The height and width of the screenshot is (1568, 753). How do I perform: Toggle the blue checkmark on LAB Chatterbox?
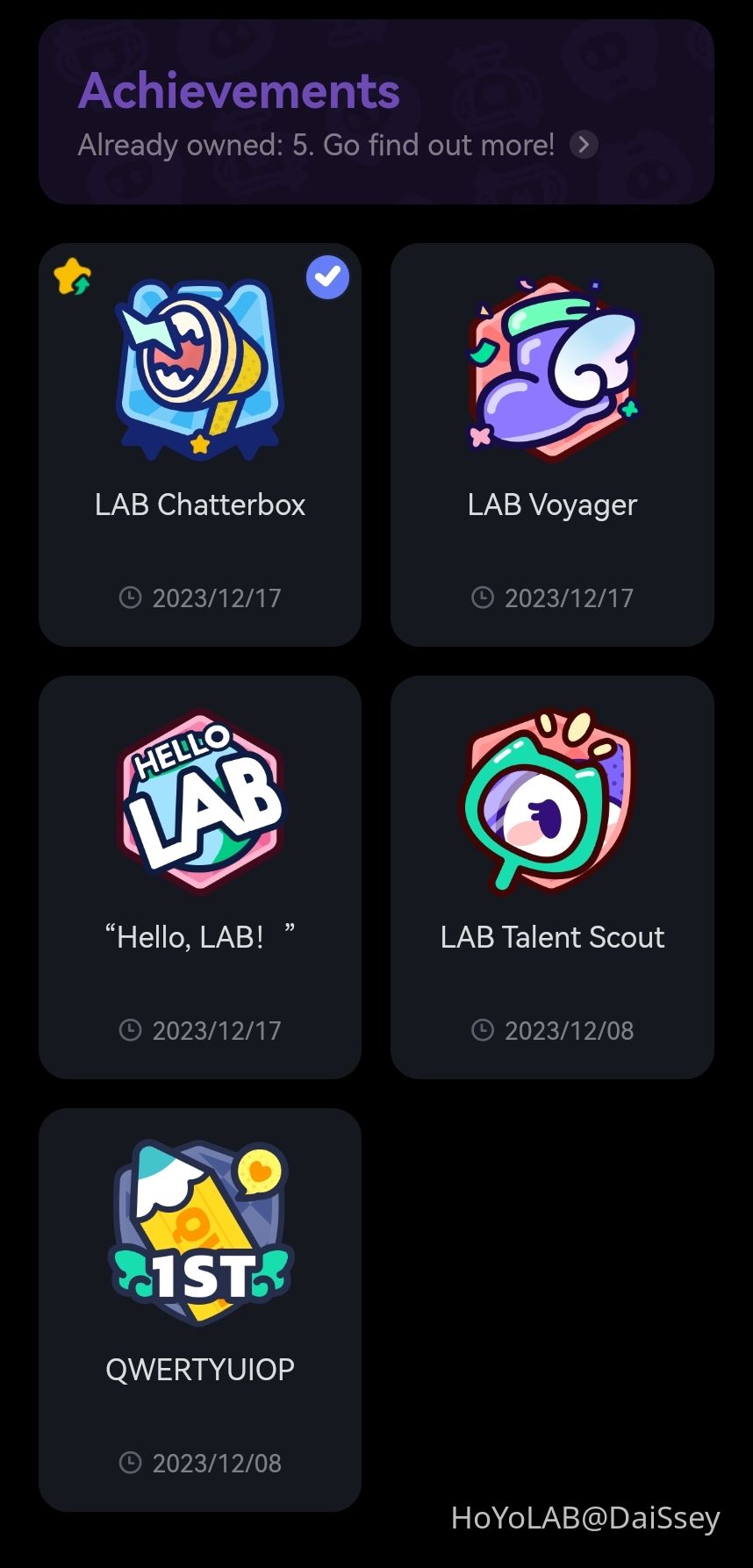[328, 276]
